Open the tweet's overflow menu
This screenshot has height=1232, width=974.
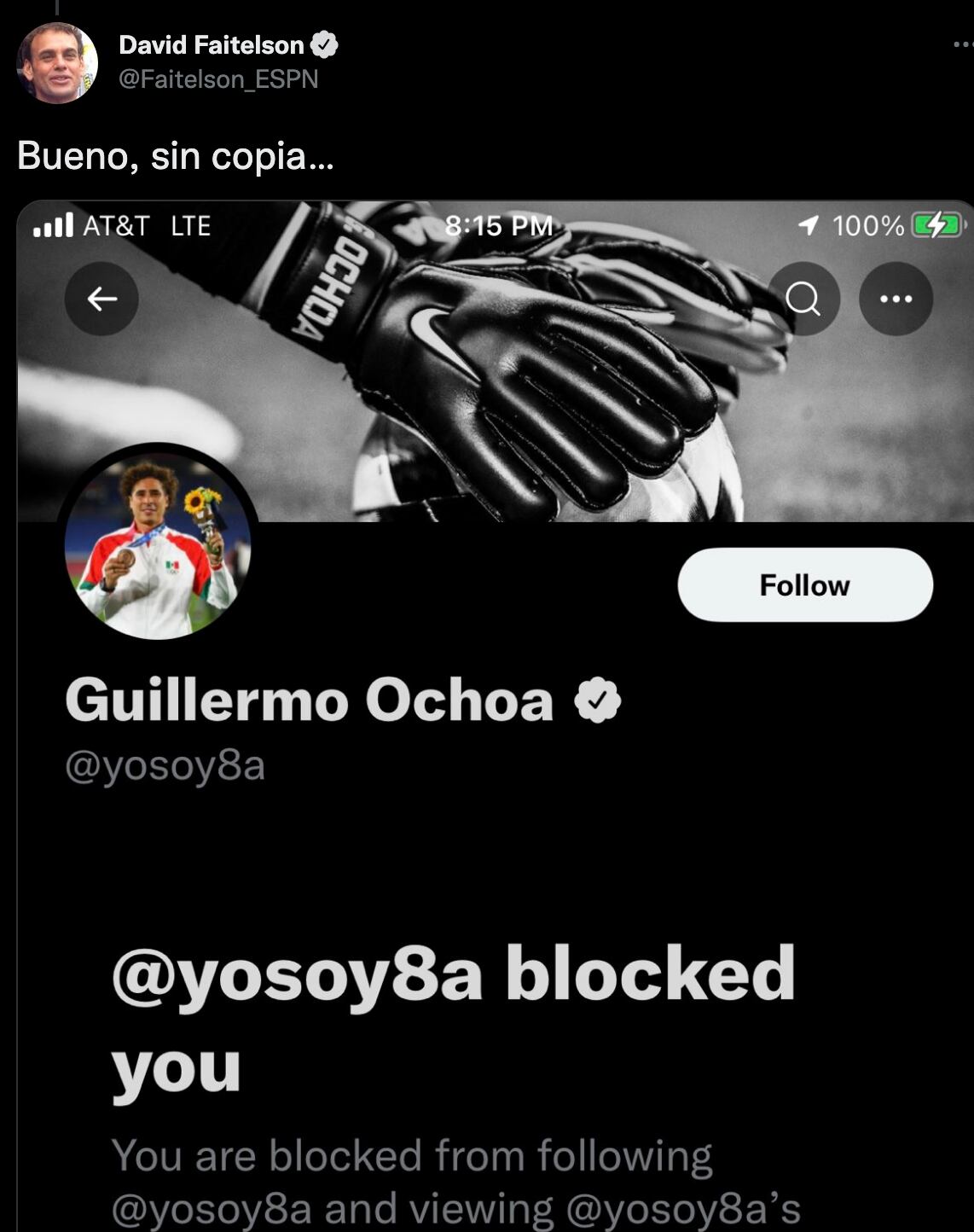[x=963, y=44]
